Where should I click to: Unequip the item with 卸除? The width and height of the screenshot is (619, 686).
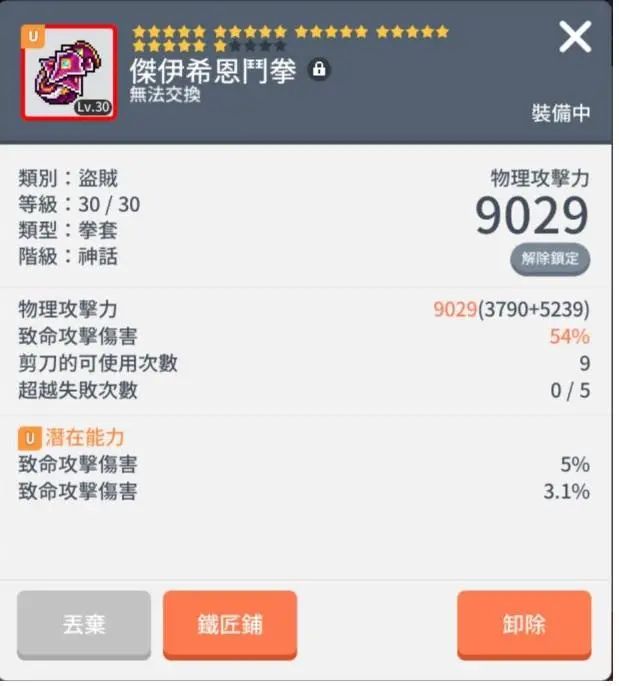(x=524, y=624)
